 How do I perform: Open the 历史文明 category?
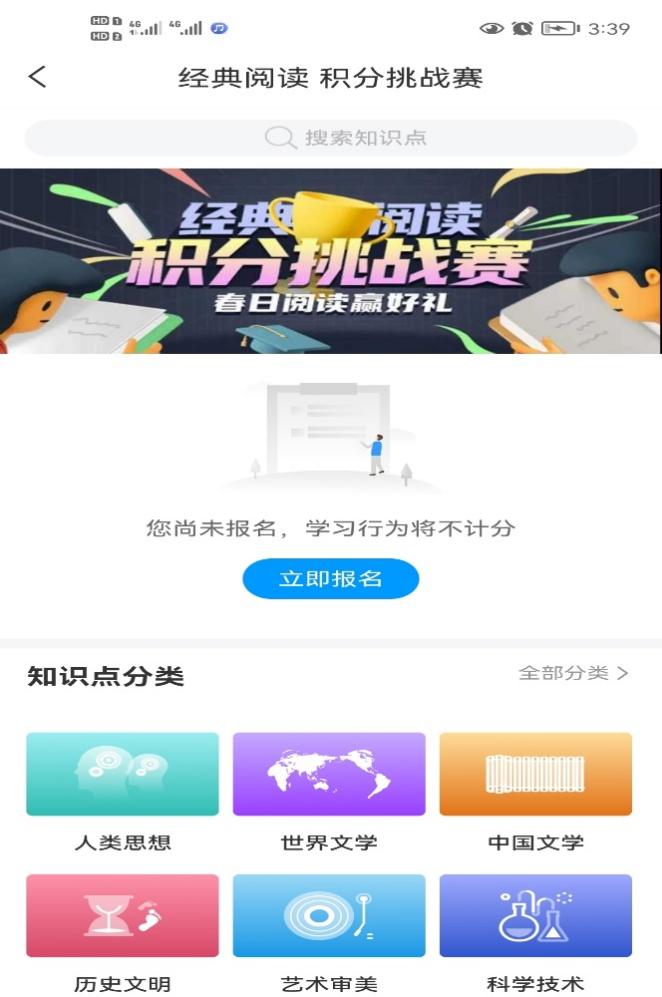click(x=122, y=916)
